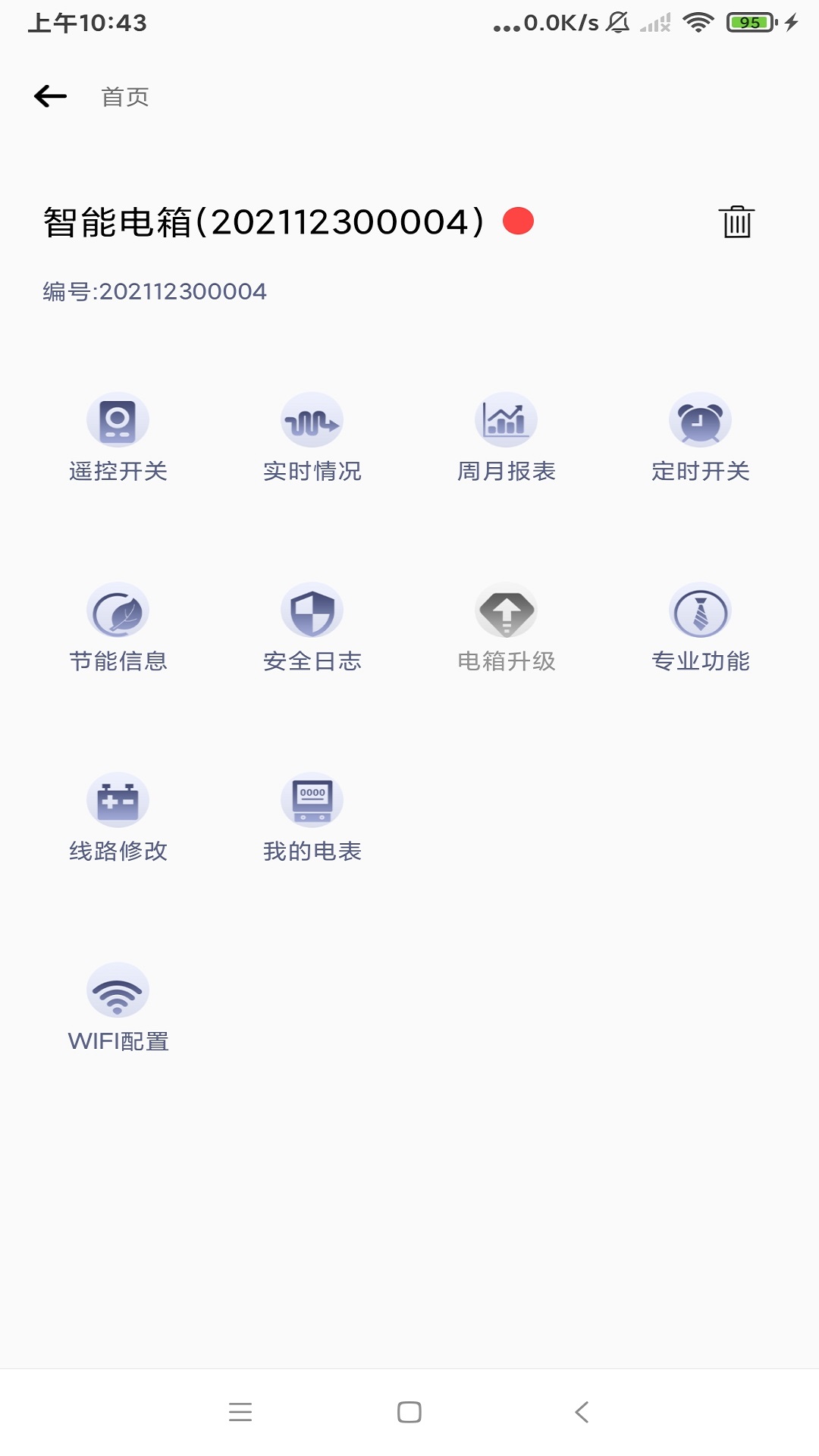Open 定时开关 timer switch
The image size is (819, 1456).
pyautogui.click(x=700, y=438)
